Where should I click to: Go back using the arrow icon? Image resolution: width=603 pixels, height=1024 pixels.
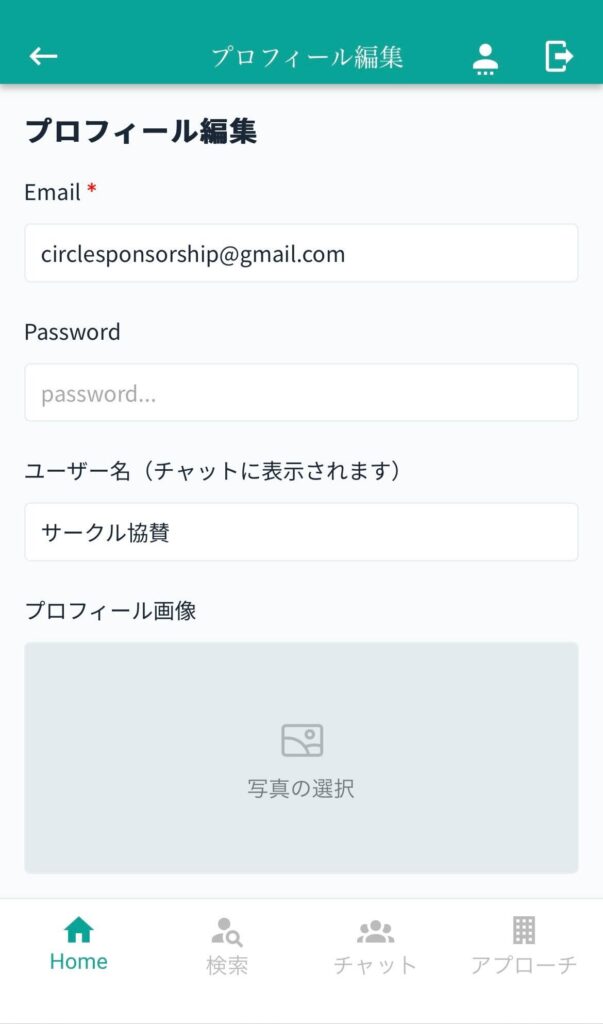tap(43, 57)
